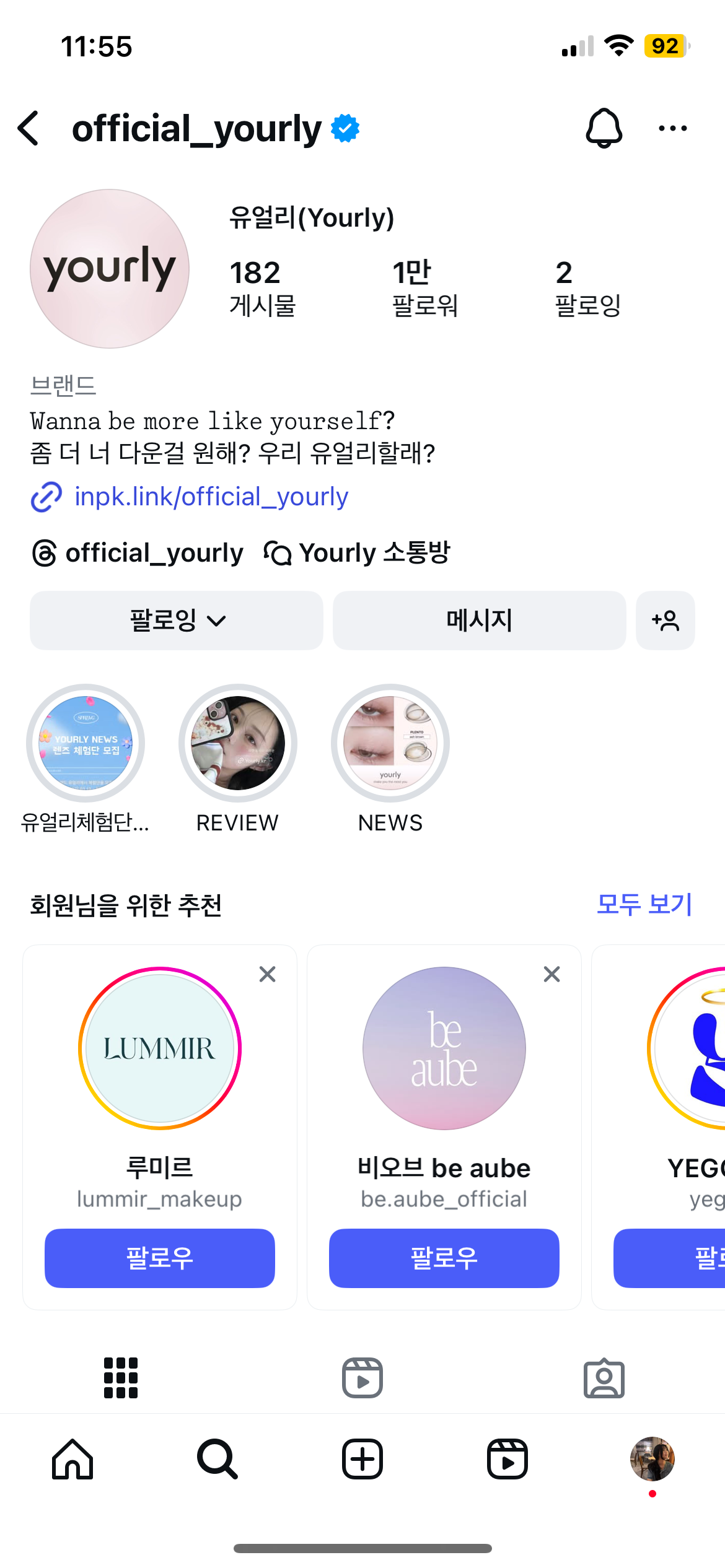Screen dimensions: 725x1568
Task: Tap 모두 보기 for suggestions
Action: pyautogui.click(x=644, y=904)
